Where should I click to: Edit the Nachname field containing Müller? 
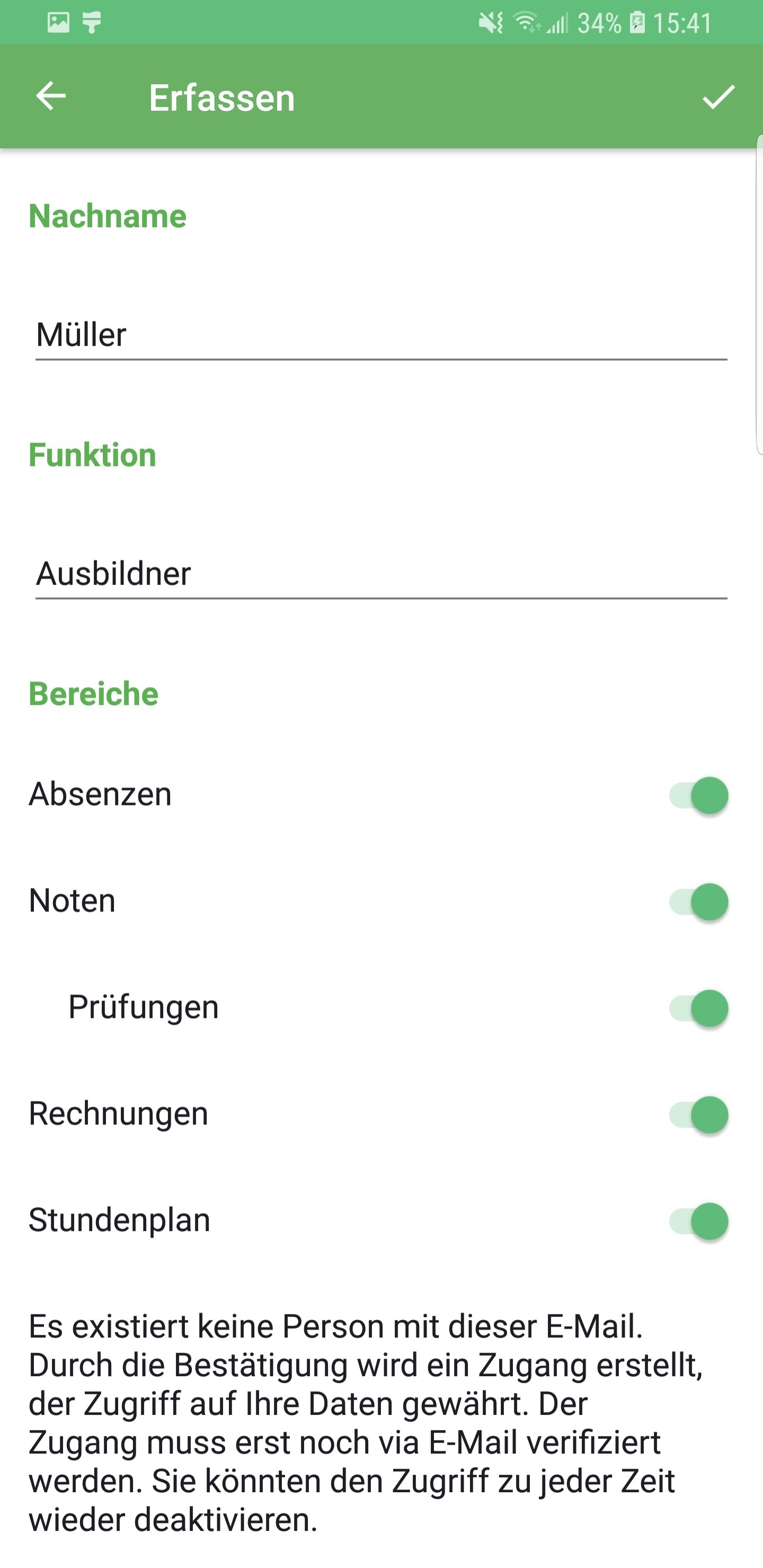click(381, 335)
